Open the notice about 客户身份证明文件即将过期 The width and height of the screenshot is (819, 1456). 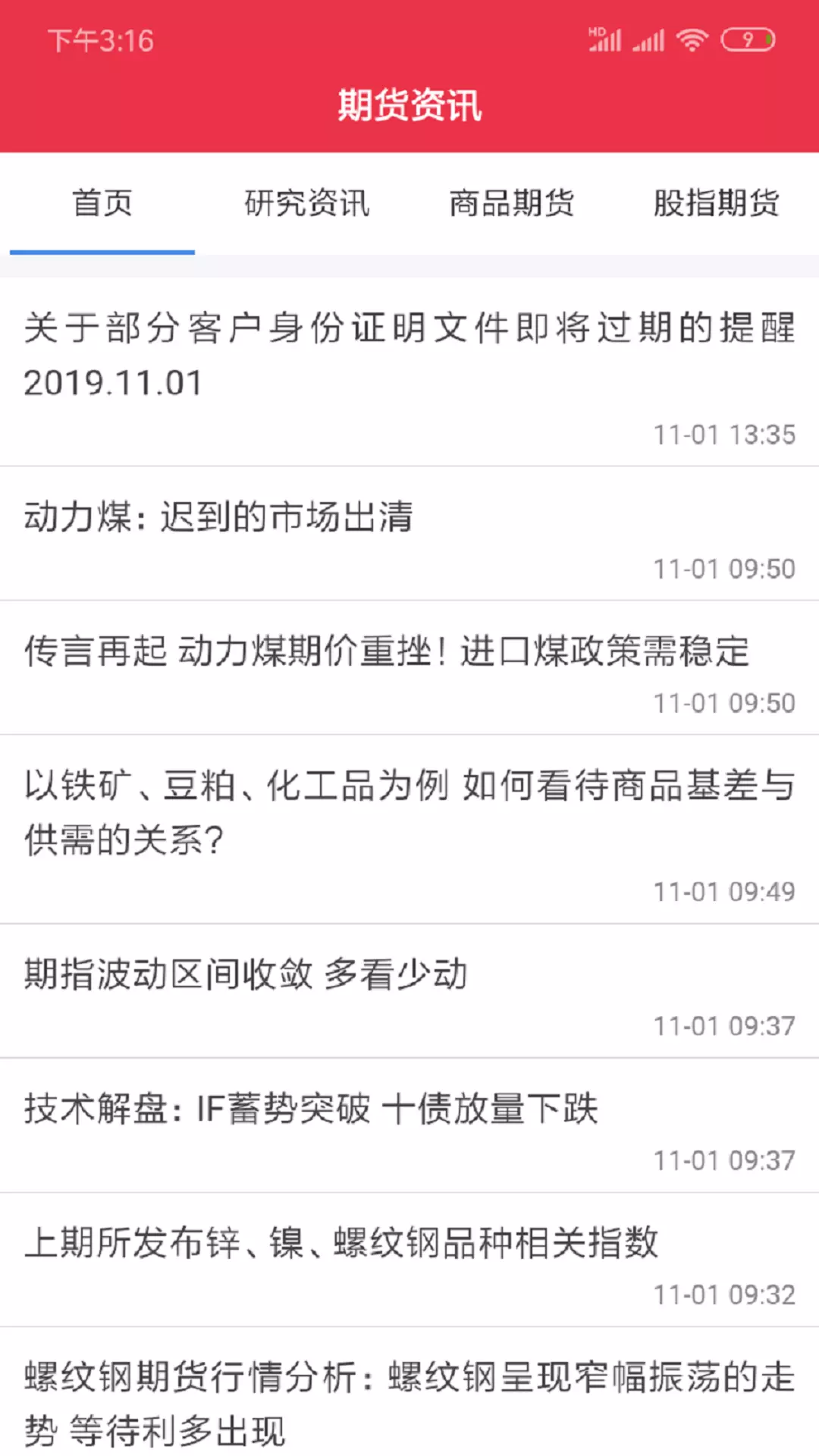tap(409, 372)
